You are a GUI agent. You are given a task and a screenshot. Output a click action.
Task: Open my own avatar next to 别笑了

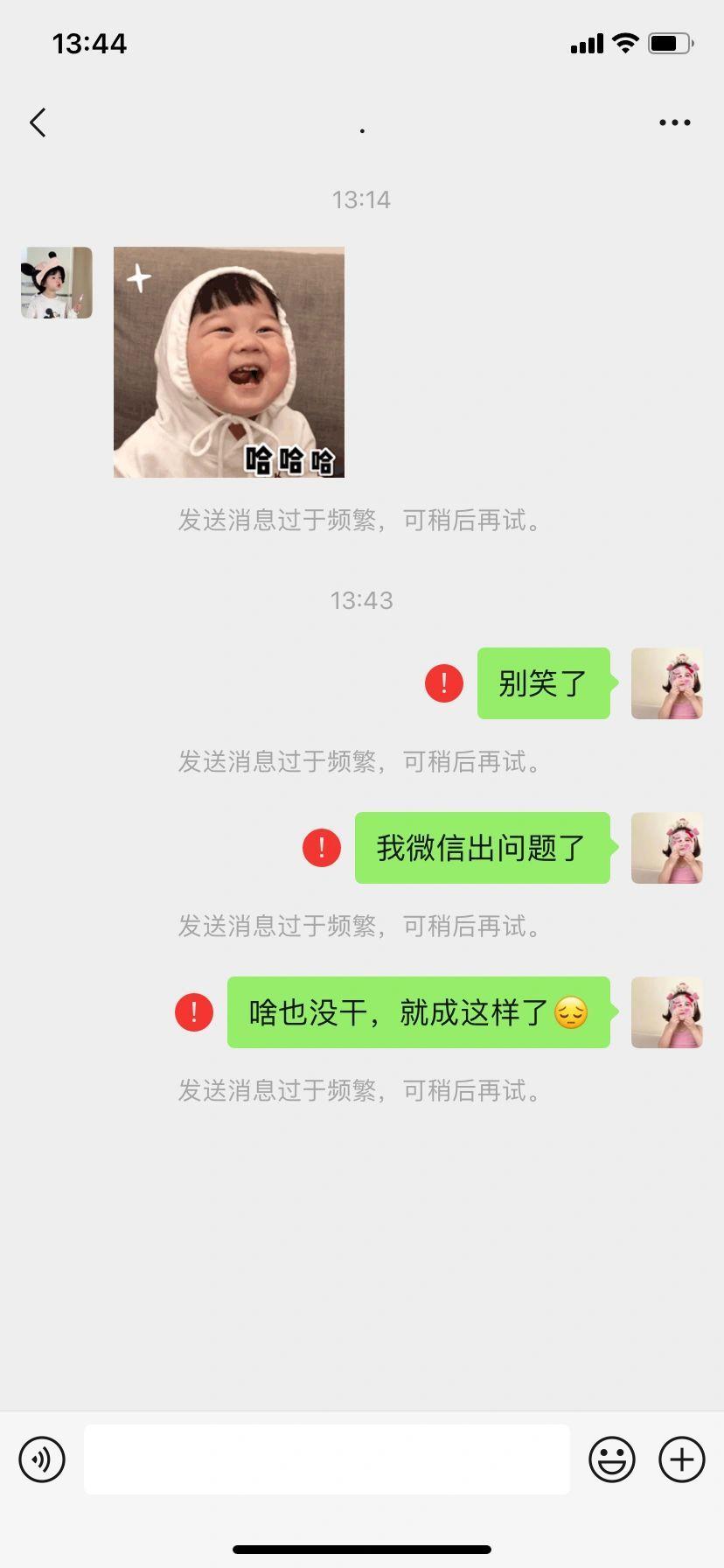[x=666, y=683]
